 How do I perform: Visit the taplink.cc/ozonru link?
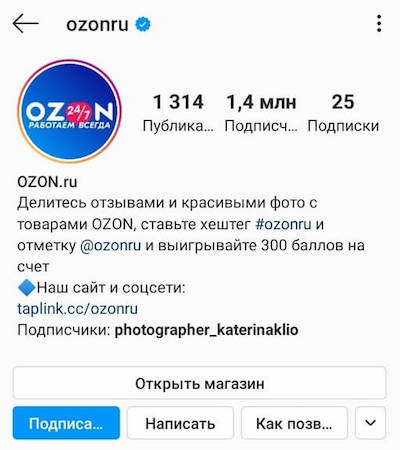pyautogui.click(x=77, y=309)
